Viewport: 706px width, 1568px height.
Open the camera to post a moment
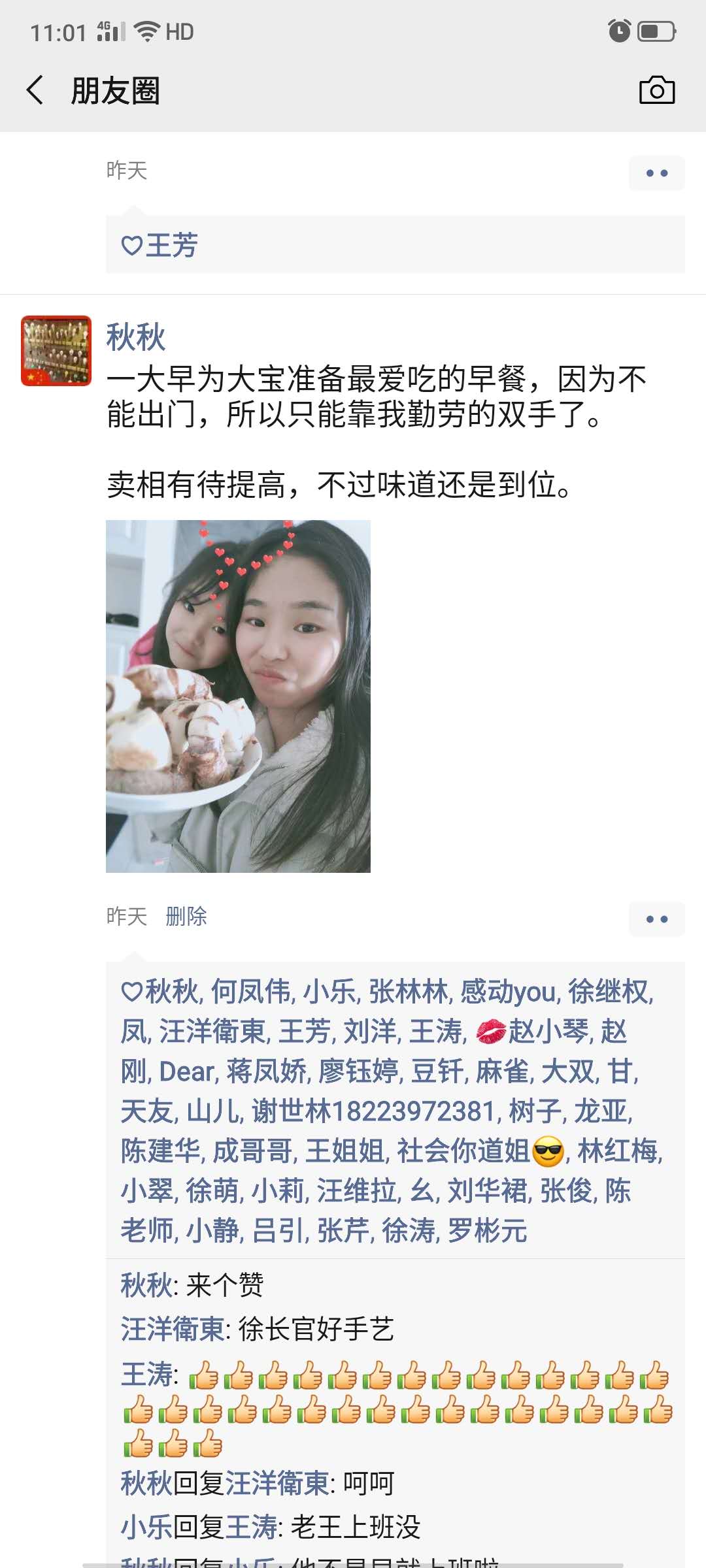pos(656,90)
